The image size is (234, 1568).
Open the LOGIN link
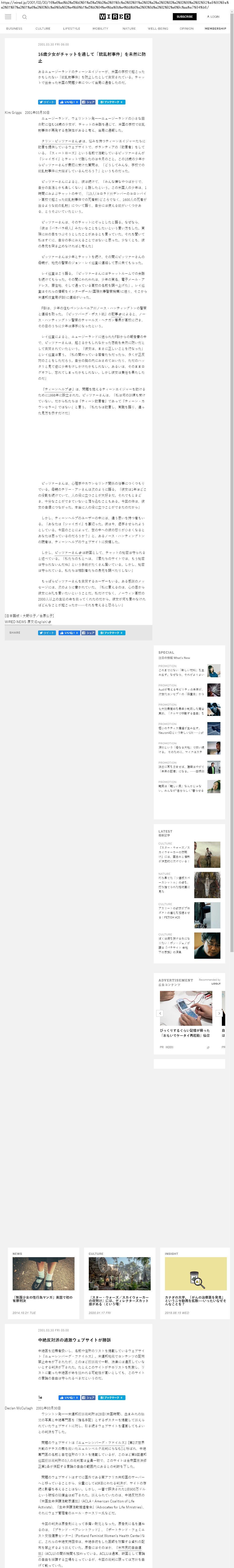pos(213,17)
